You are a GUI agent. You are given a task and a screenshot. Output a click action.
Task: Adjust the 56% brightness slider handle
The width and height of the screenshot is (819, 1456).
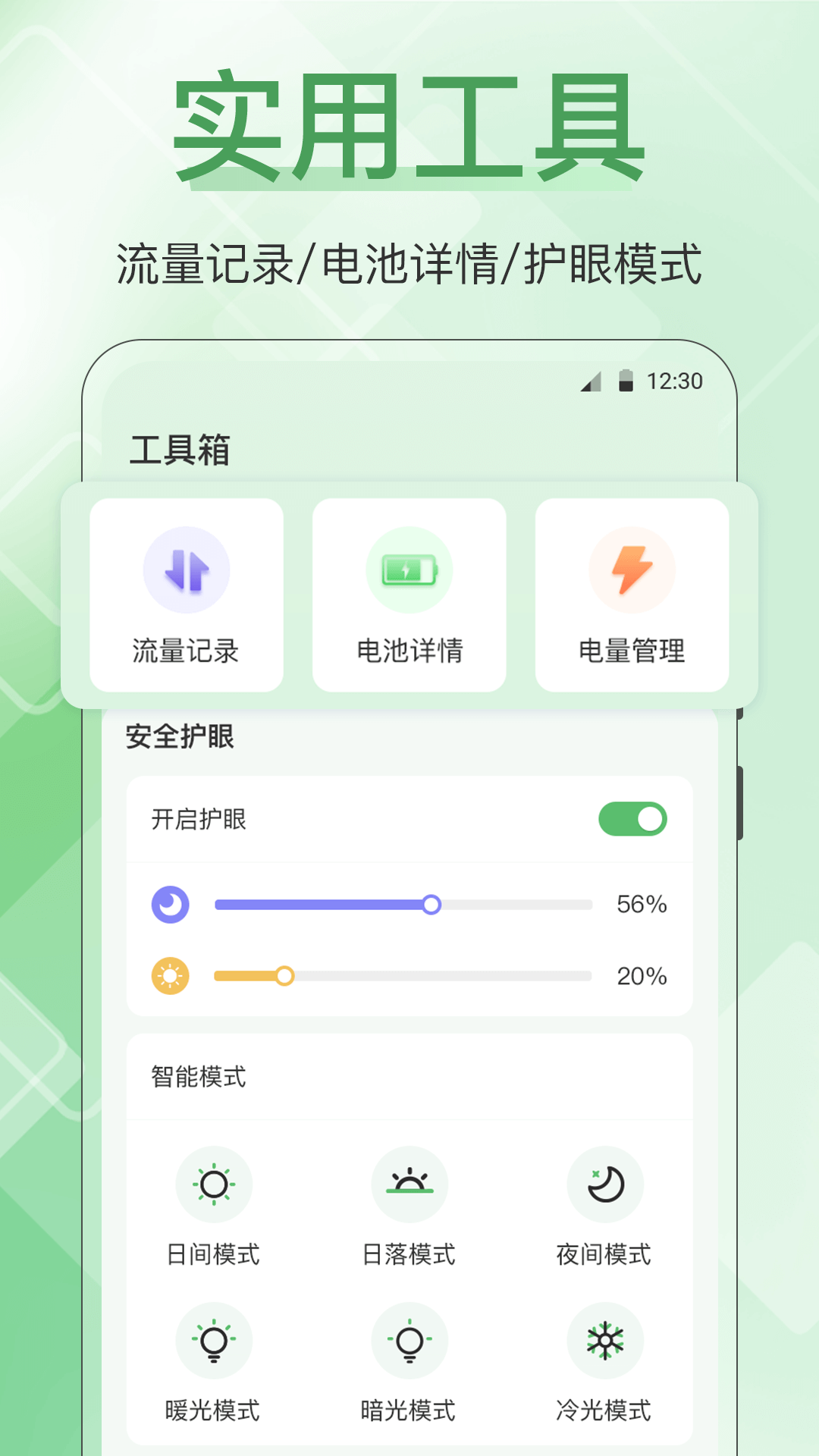pyautogui.click(x=432, y=903)
